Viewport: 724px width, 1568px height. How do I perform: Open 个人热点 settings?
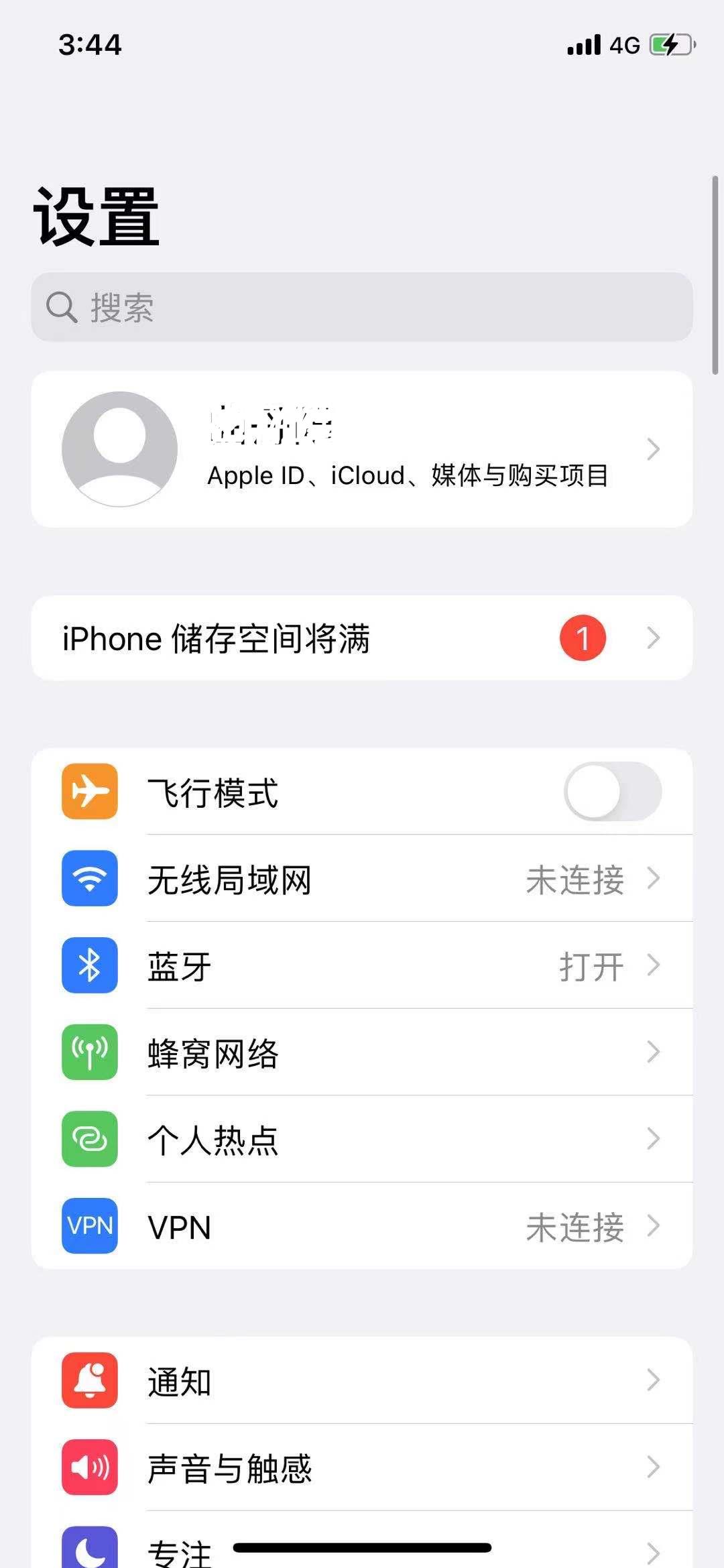click(x=362, y=1140)
